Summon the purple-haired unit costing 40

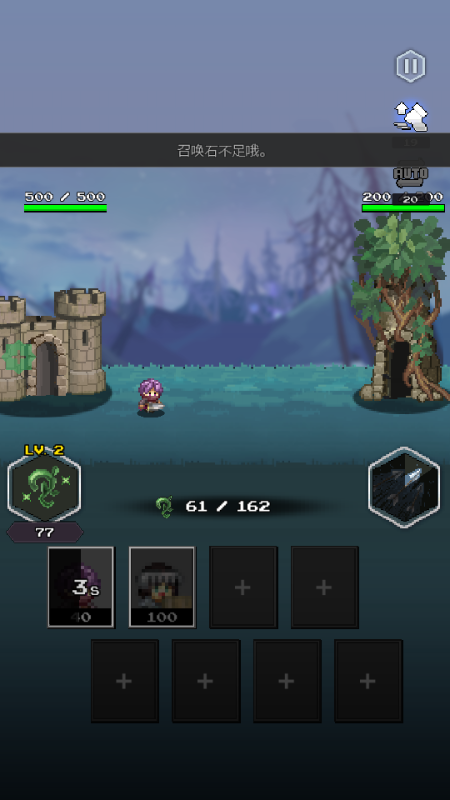(81, 587)
